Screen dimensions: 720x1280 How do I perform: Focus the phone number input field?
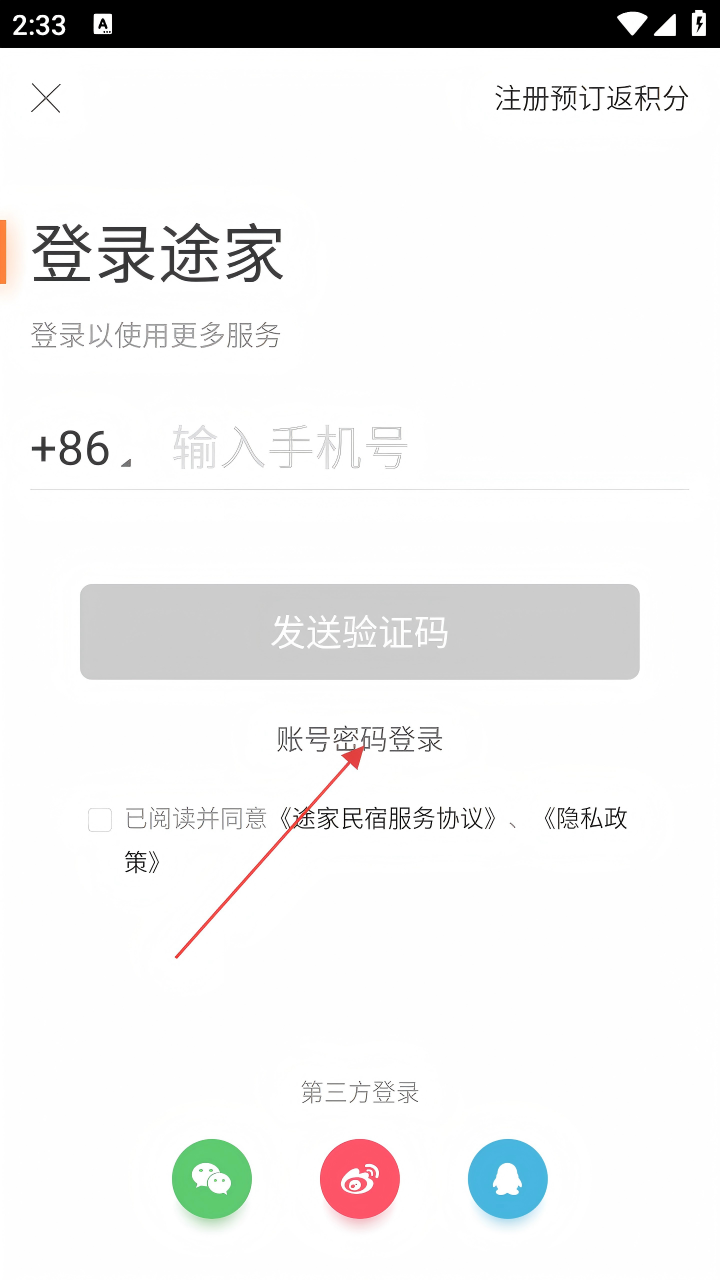pyautogui.click(x=420, y=448)
